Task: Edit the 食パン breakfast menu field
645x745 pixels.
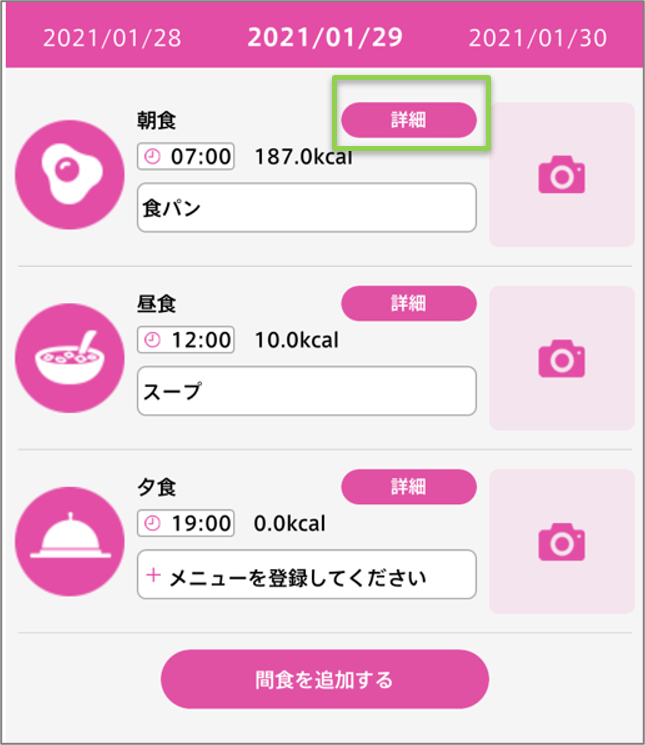Action: point(306,208)
